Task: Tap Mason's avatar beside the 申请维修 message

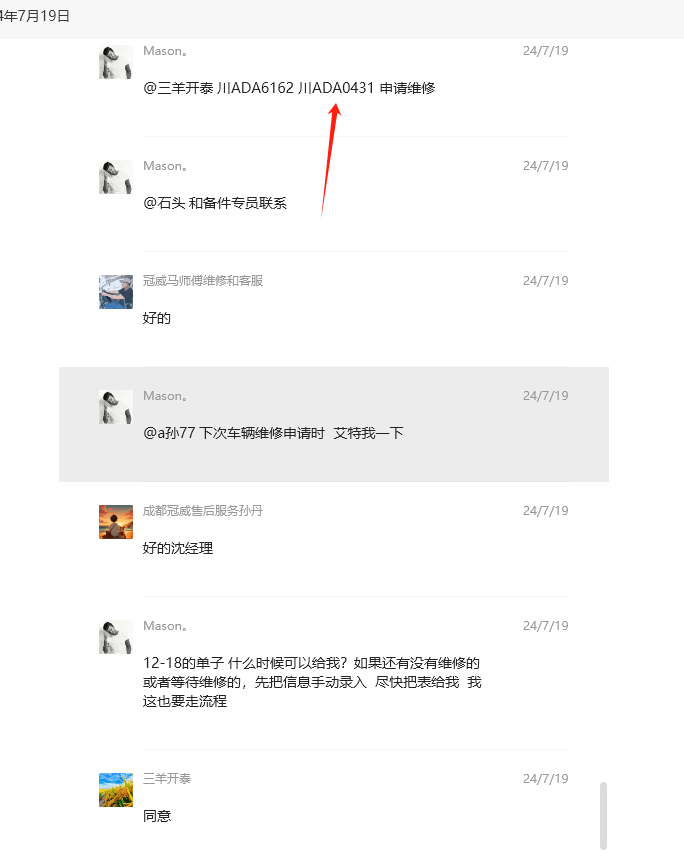Action: (116, 62)
